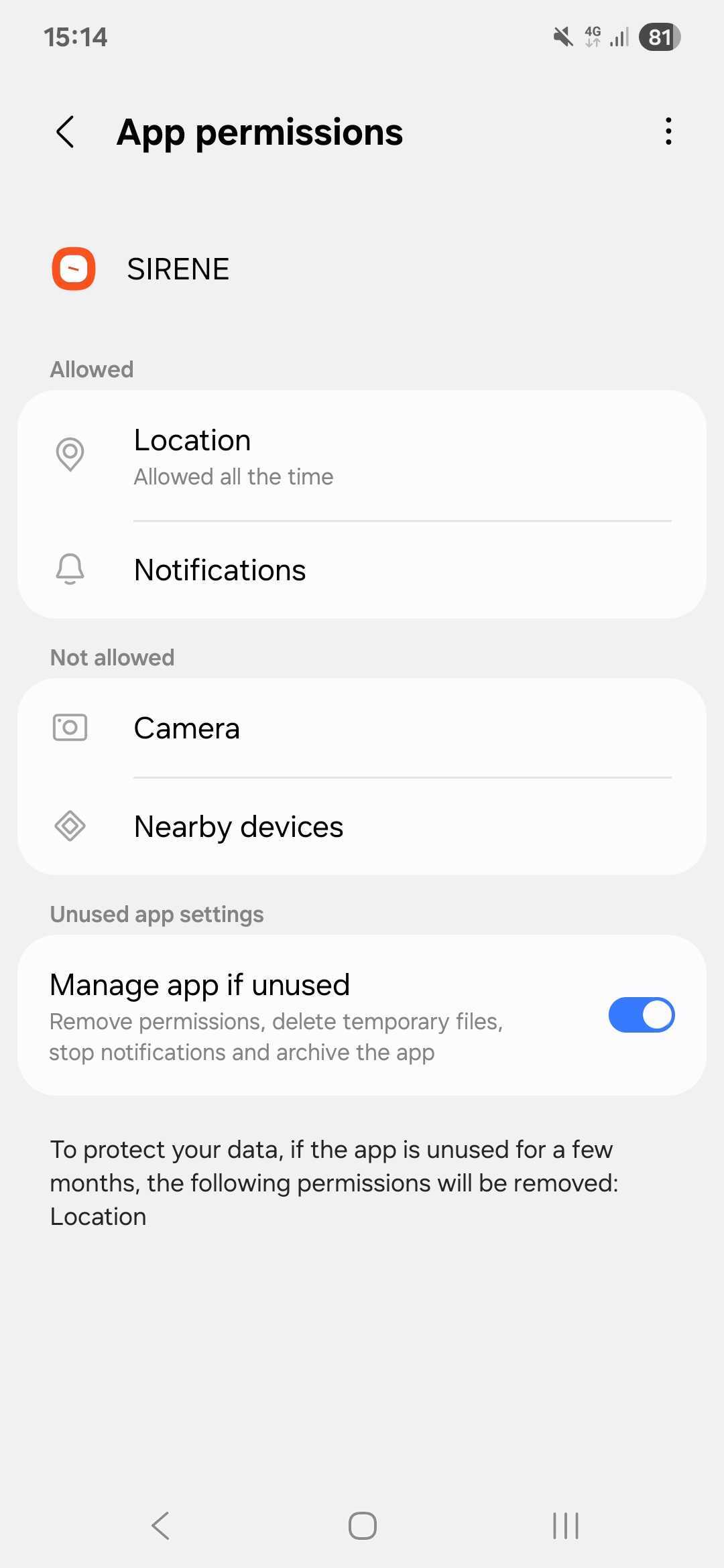Open the Camera permission row
The height and width of the screenshot is (1568, 724).
[x=362, y=728]
